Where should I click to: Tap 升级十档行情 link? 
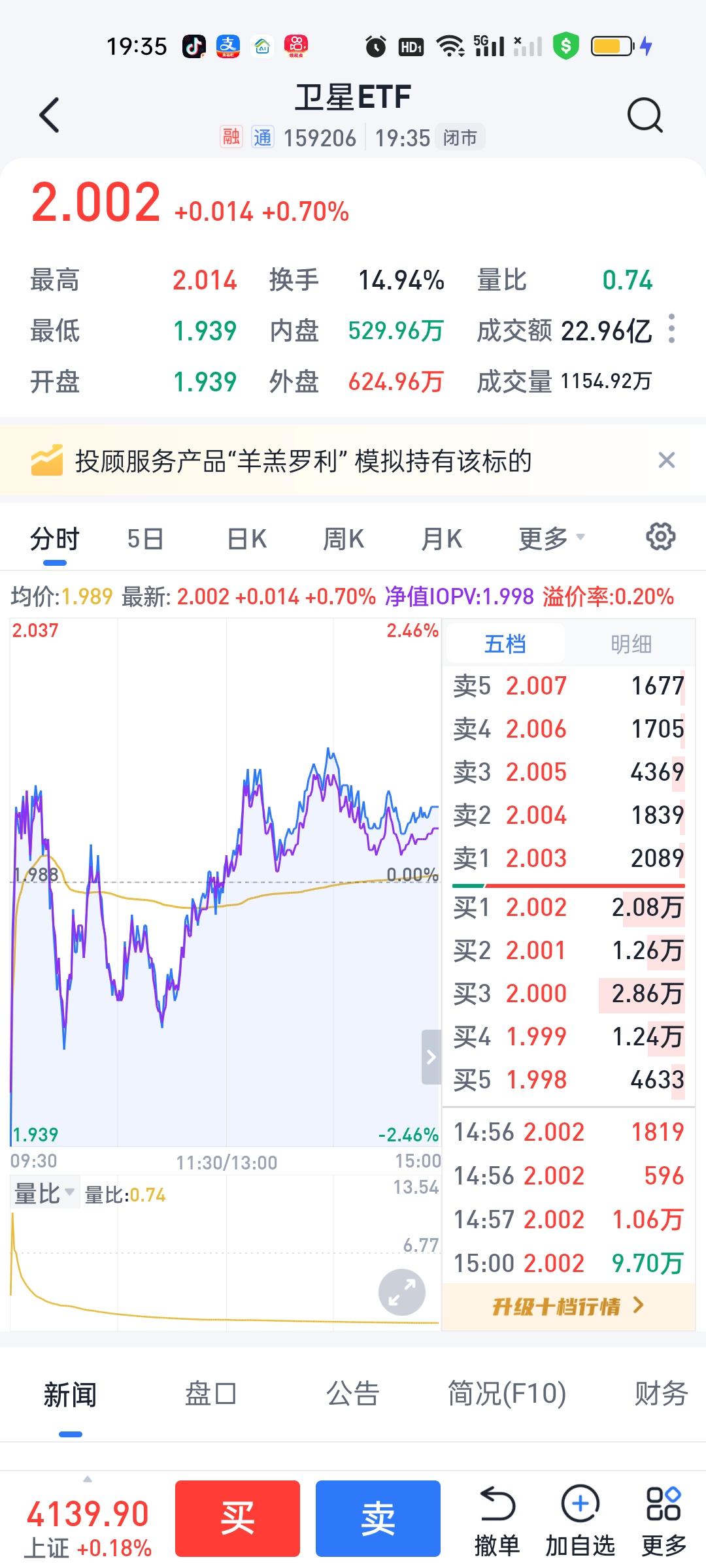[564, 1307]
